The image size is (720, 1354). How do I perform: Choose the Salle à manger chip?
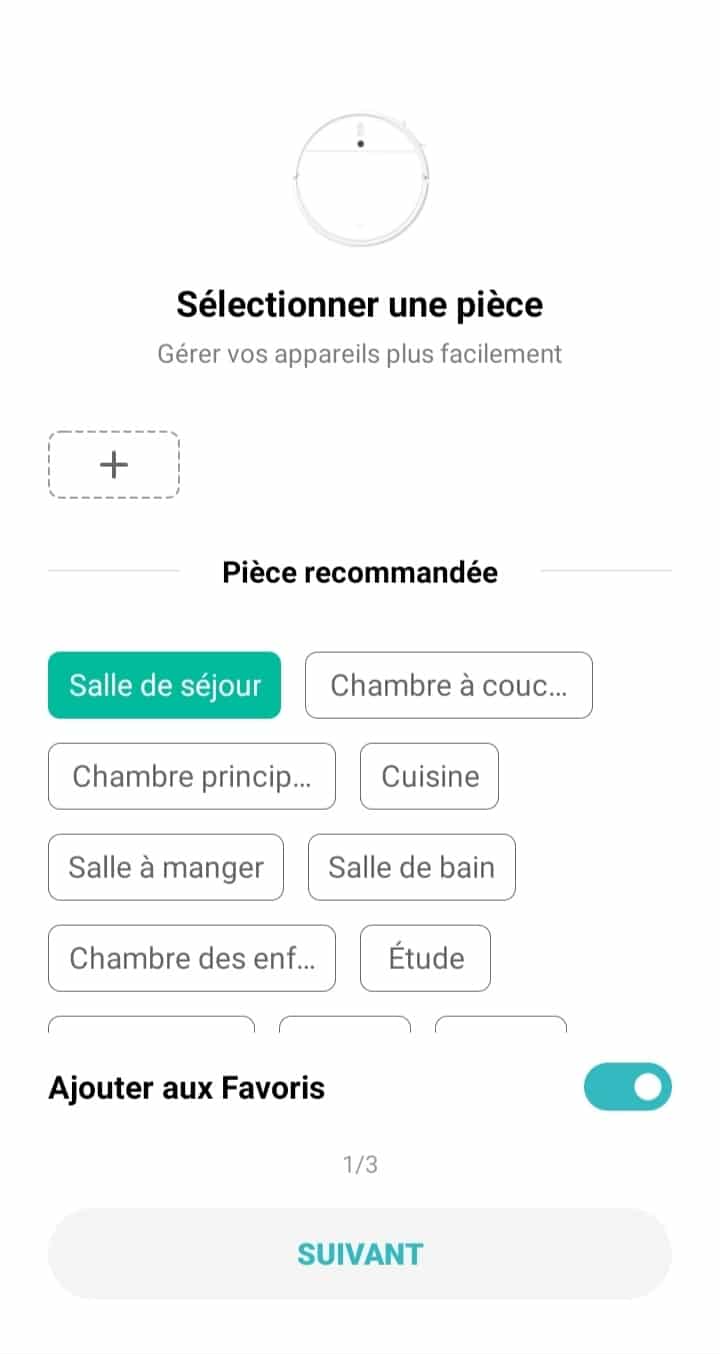pos(166,867)
